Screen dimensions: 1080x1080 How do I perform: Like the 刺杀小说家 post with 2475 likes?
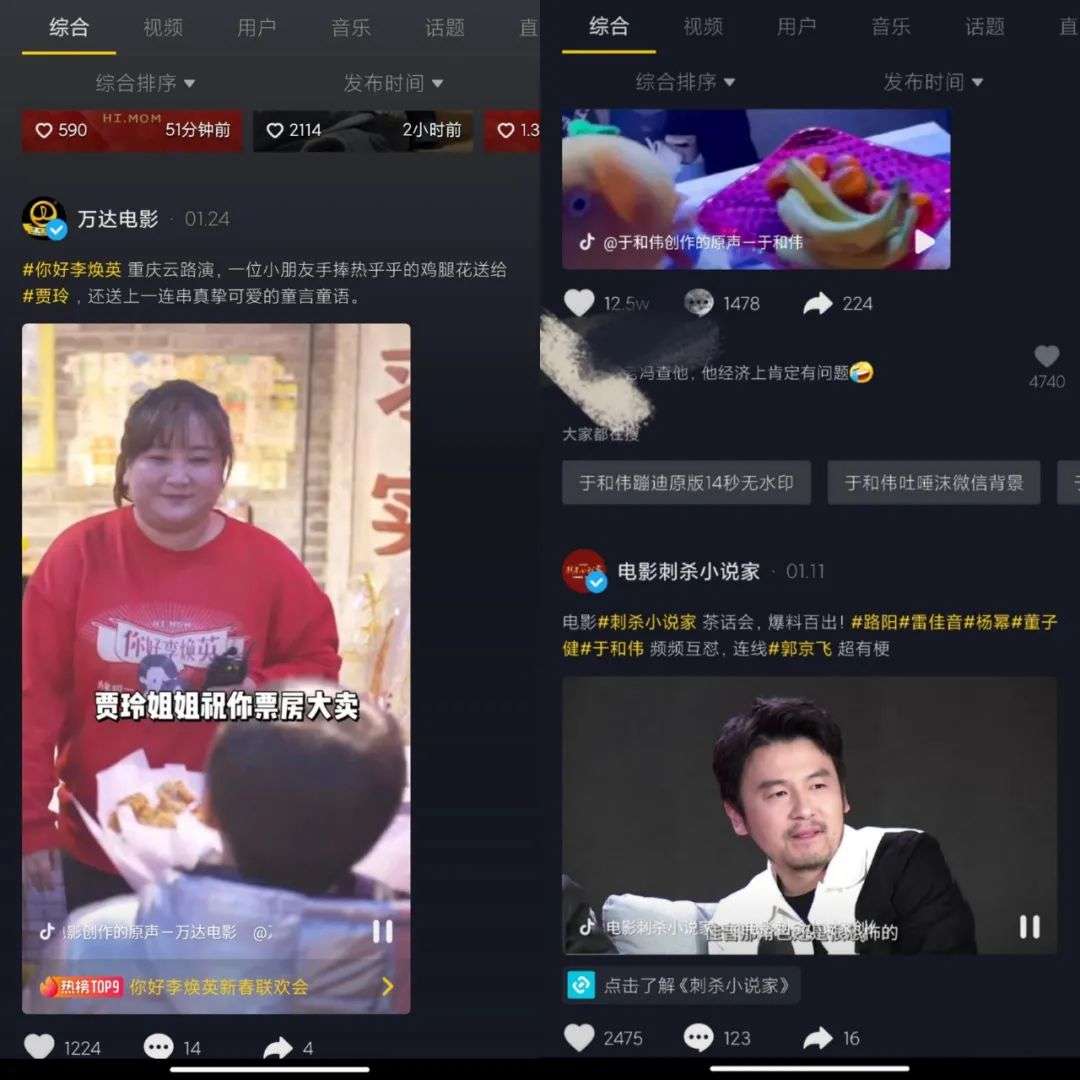(580, 1037)
